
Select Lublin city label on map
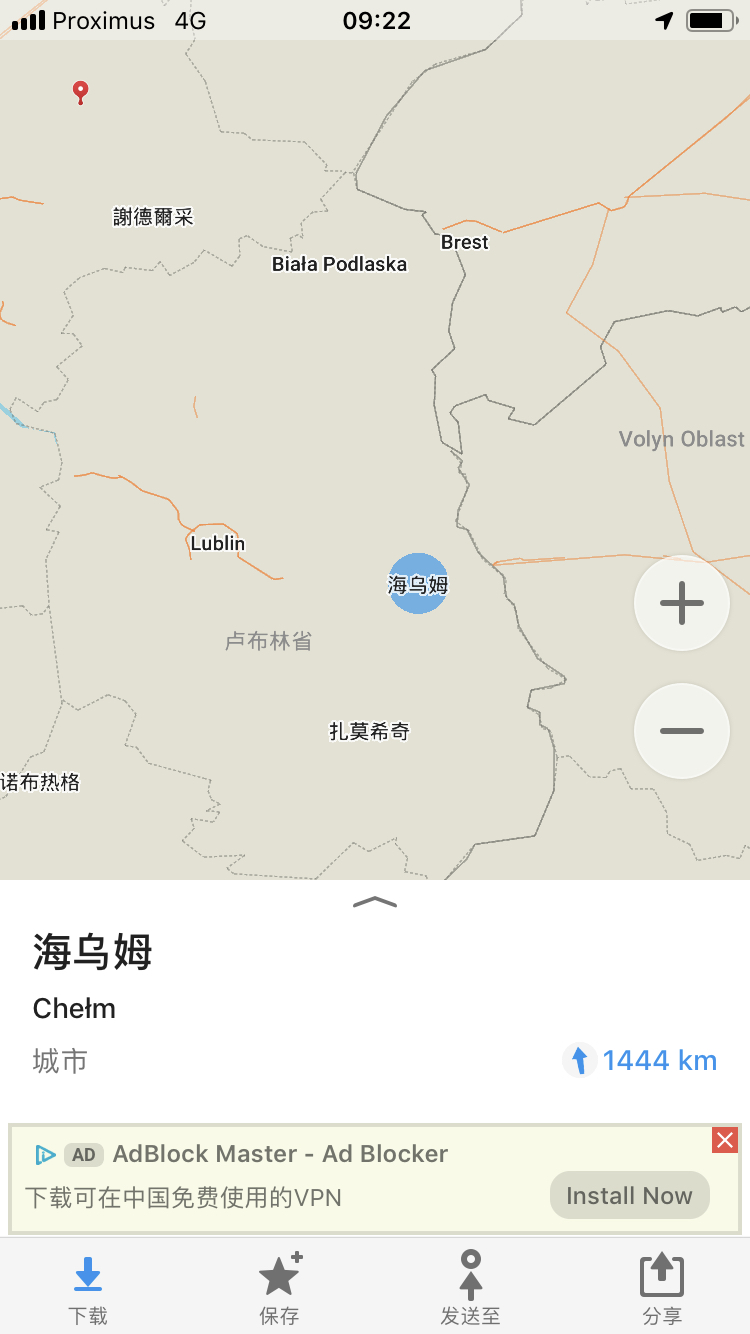point(218,543)
